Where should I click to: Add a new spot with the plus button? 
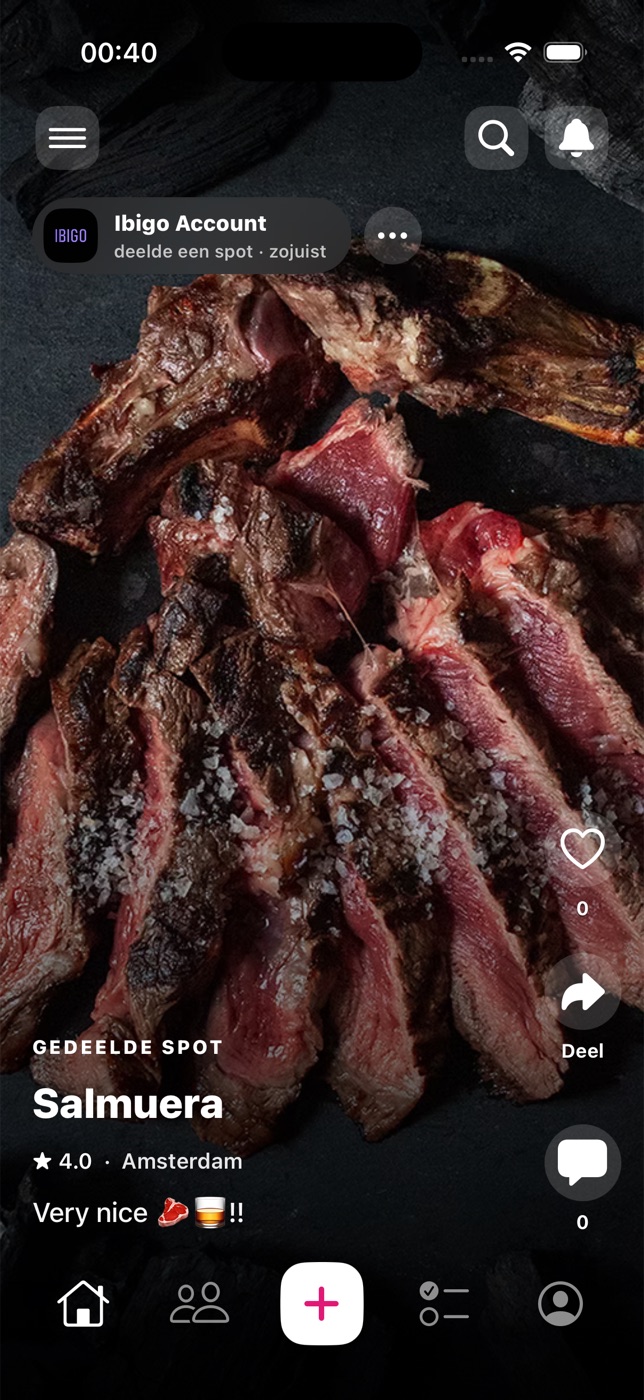pos(321,1304)
